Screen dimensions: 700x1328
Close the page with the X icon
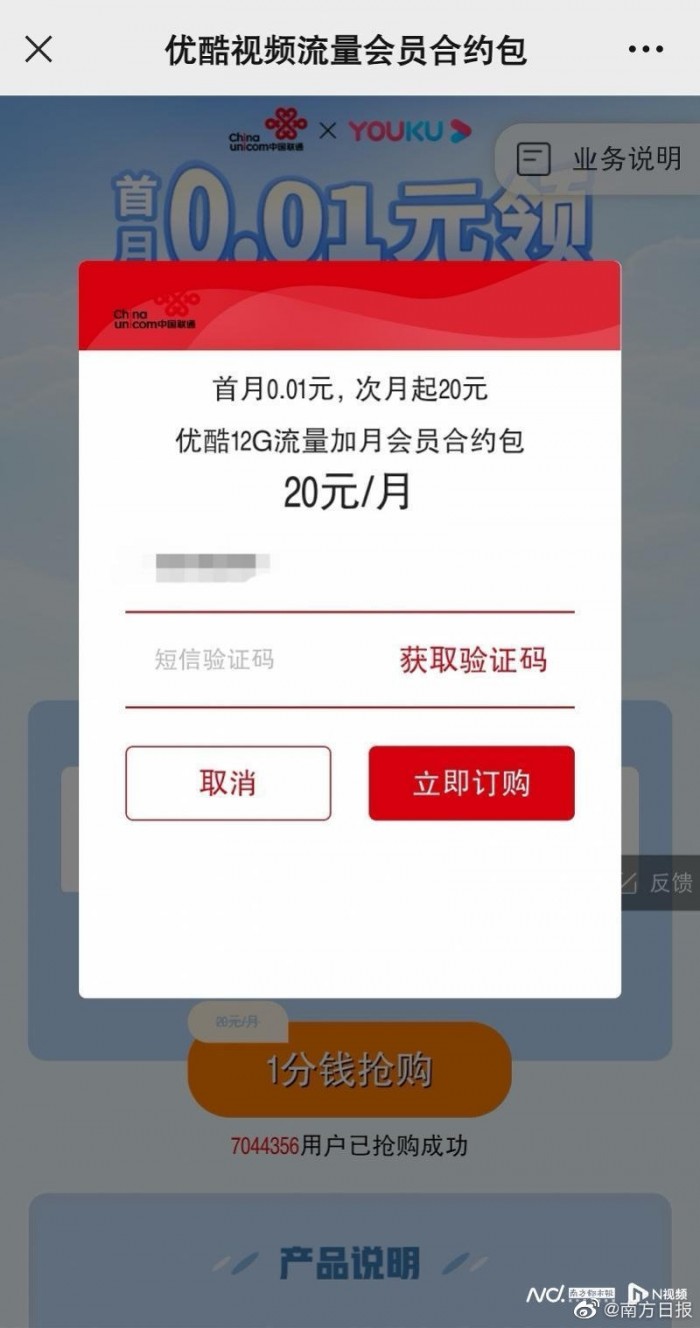point(38,49)
